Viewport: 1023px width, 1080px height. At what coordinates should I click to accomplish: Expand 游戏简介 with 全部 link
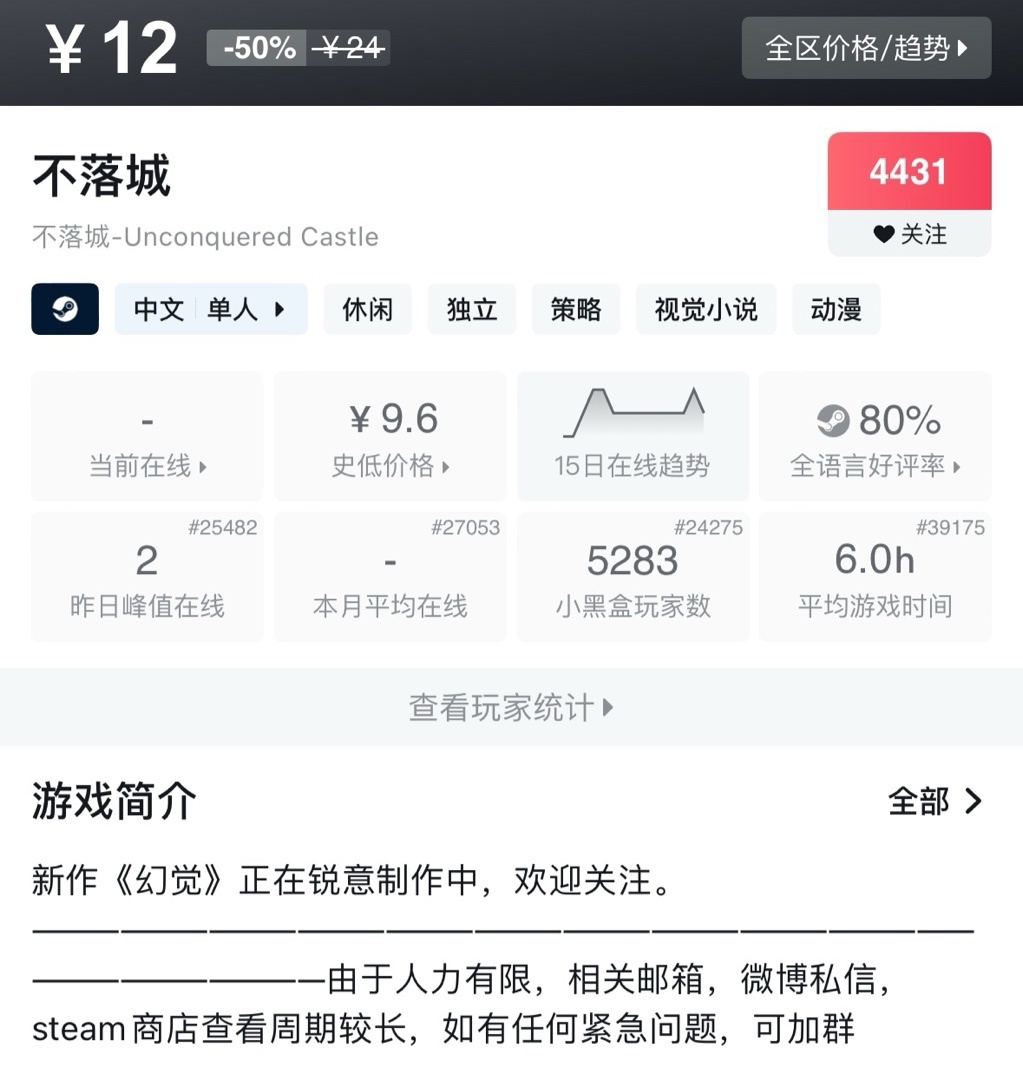click(935, 801)
